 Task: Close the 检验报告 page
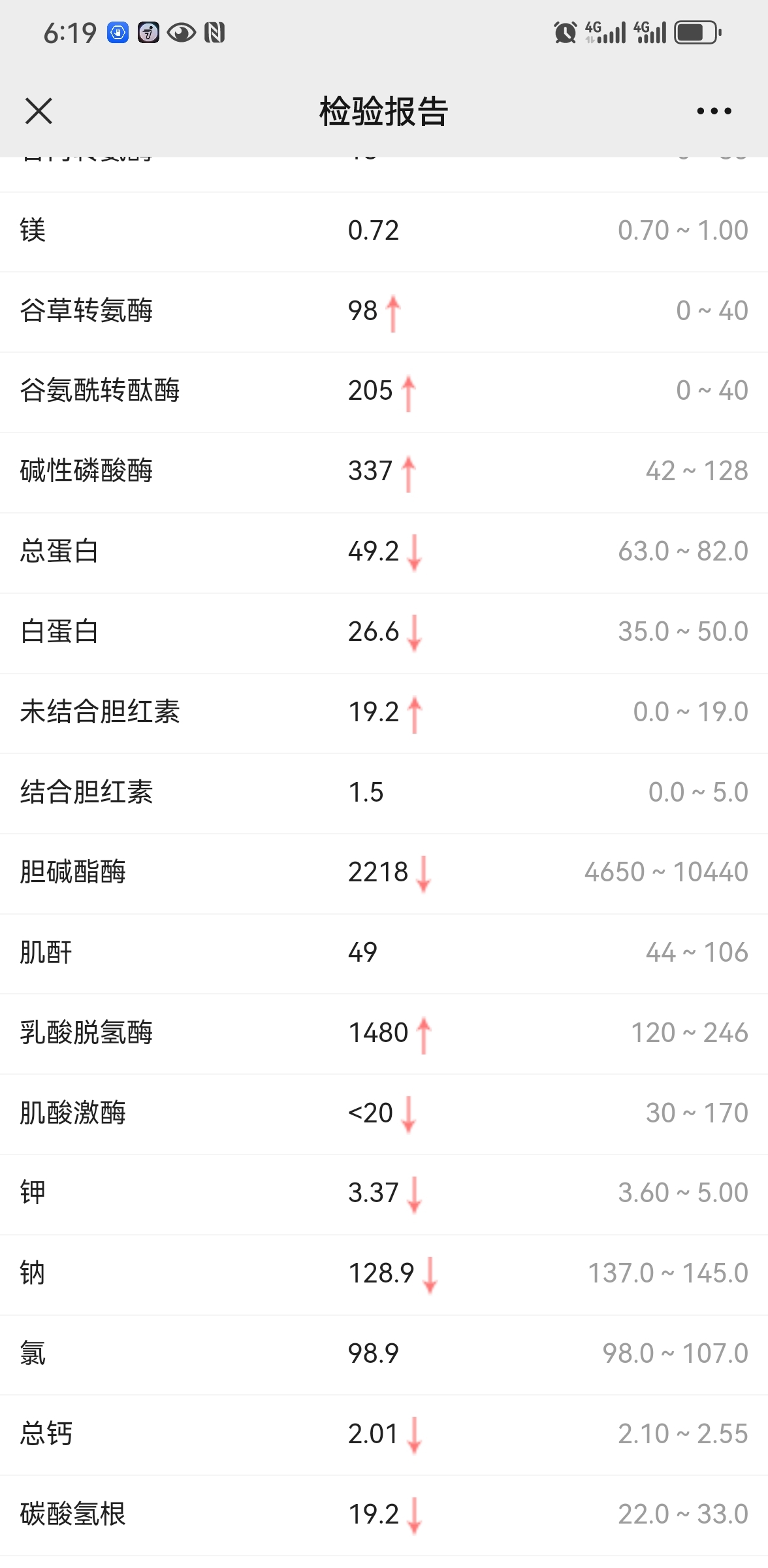(x=39, y=111)
